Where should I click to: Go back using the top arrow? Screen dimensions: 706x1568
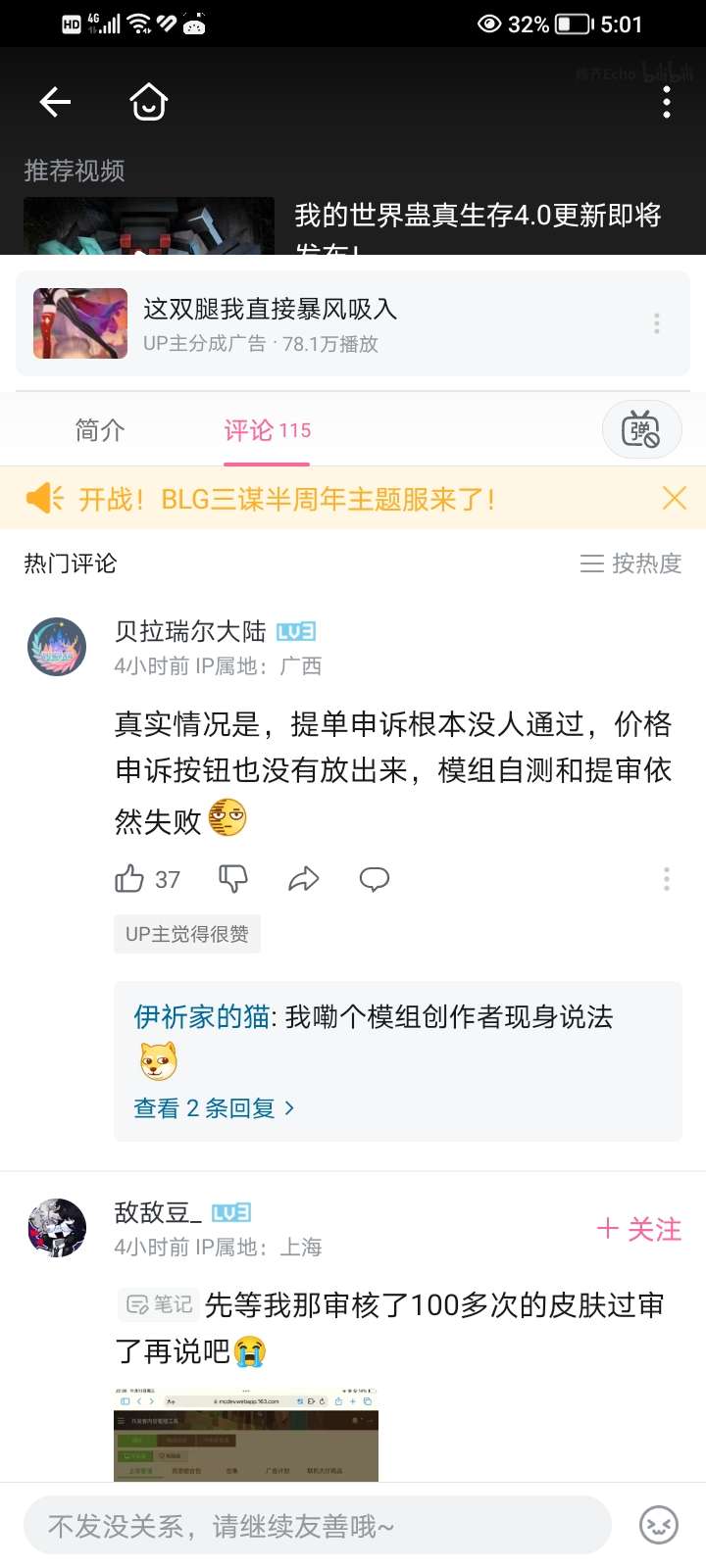point(55,101)
